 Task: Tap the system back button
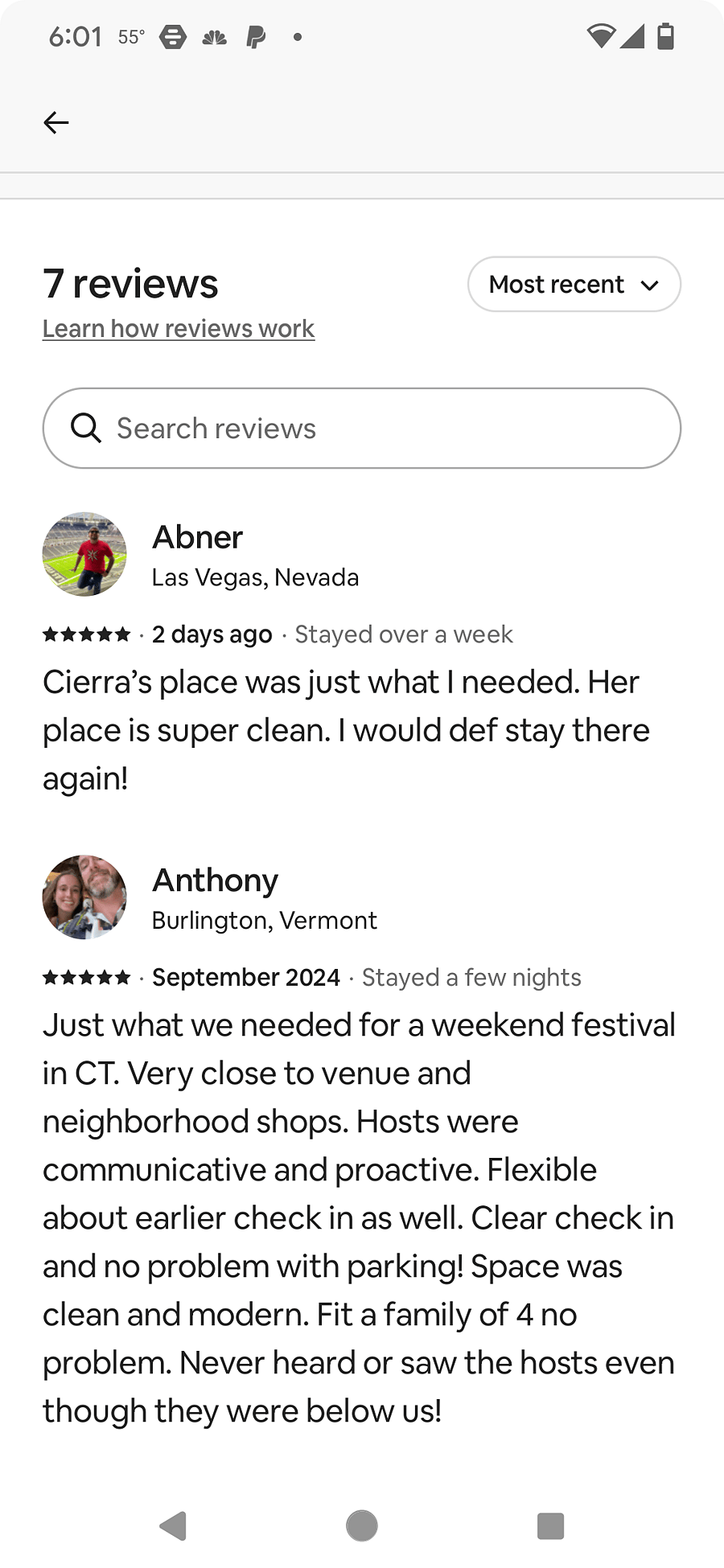tap(174, 1525)
